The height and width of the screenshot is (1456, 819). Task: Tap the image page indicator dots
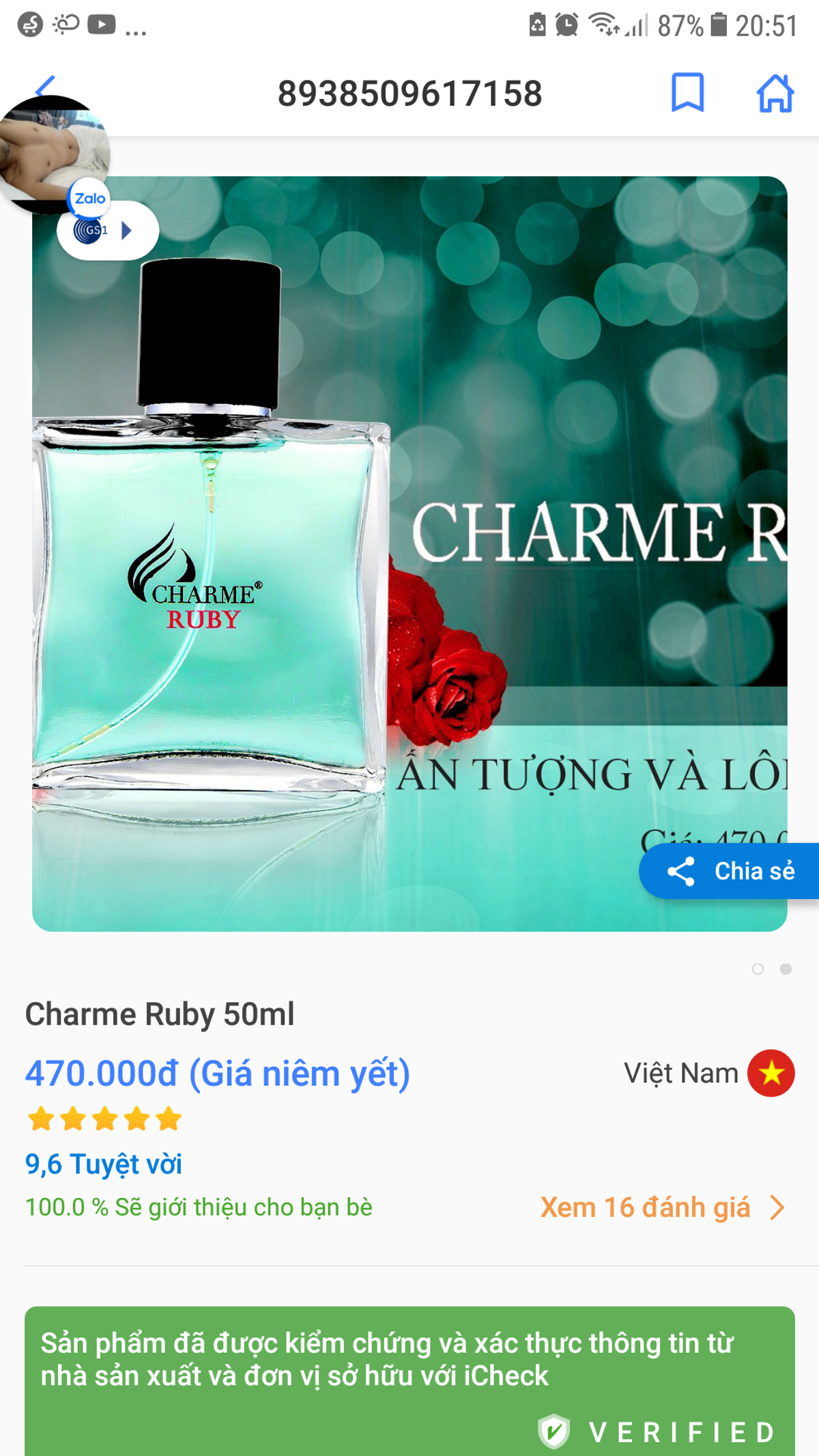771,969
